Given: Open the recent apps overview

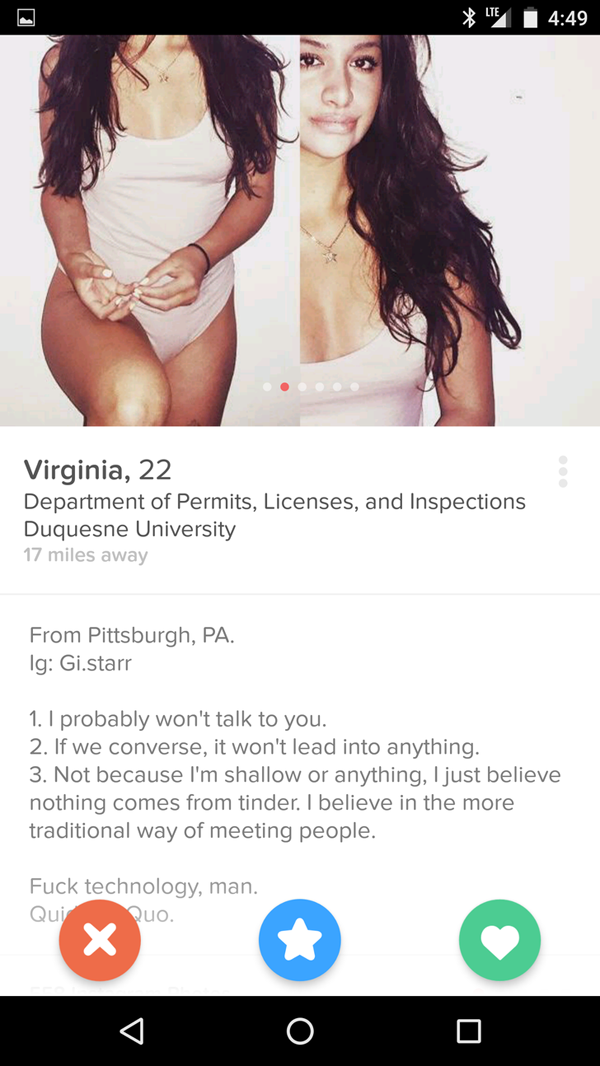Looking at the screenshot, I should coord(468,1031).
